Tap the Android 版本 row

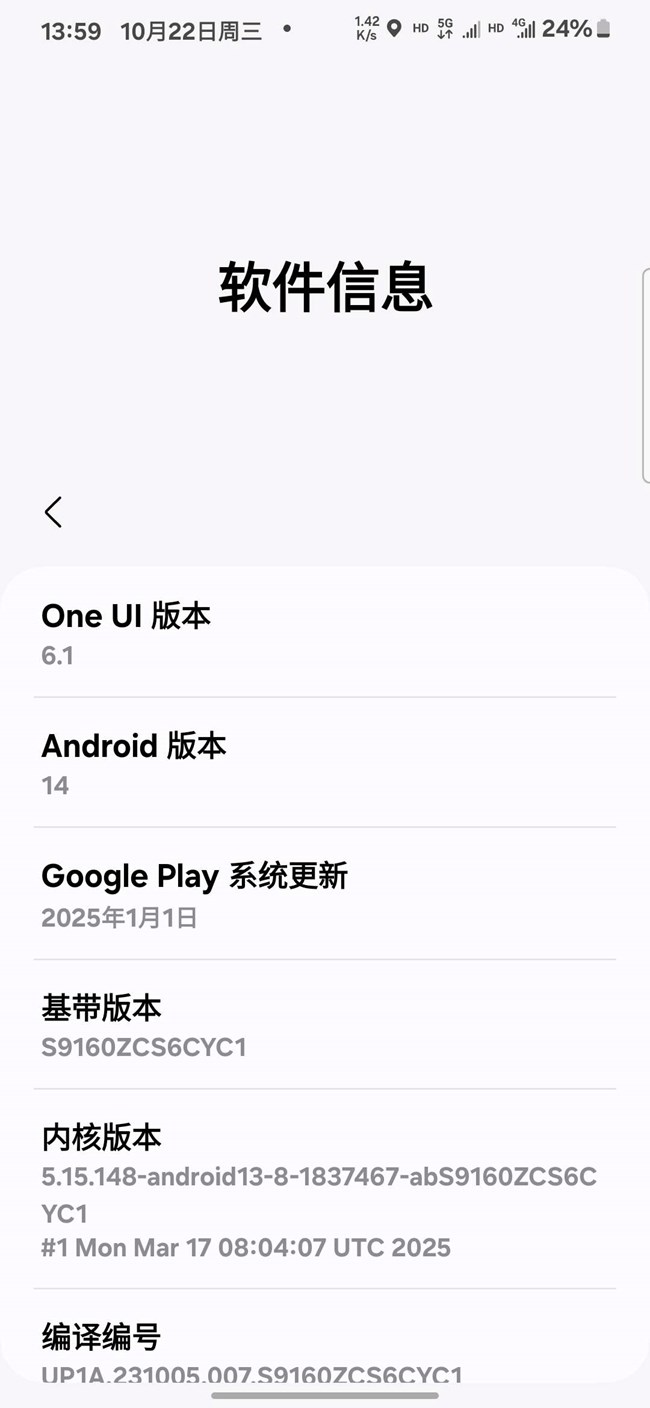pyautogui.click(x=325, y=763)
